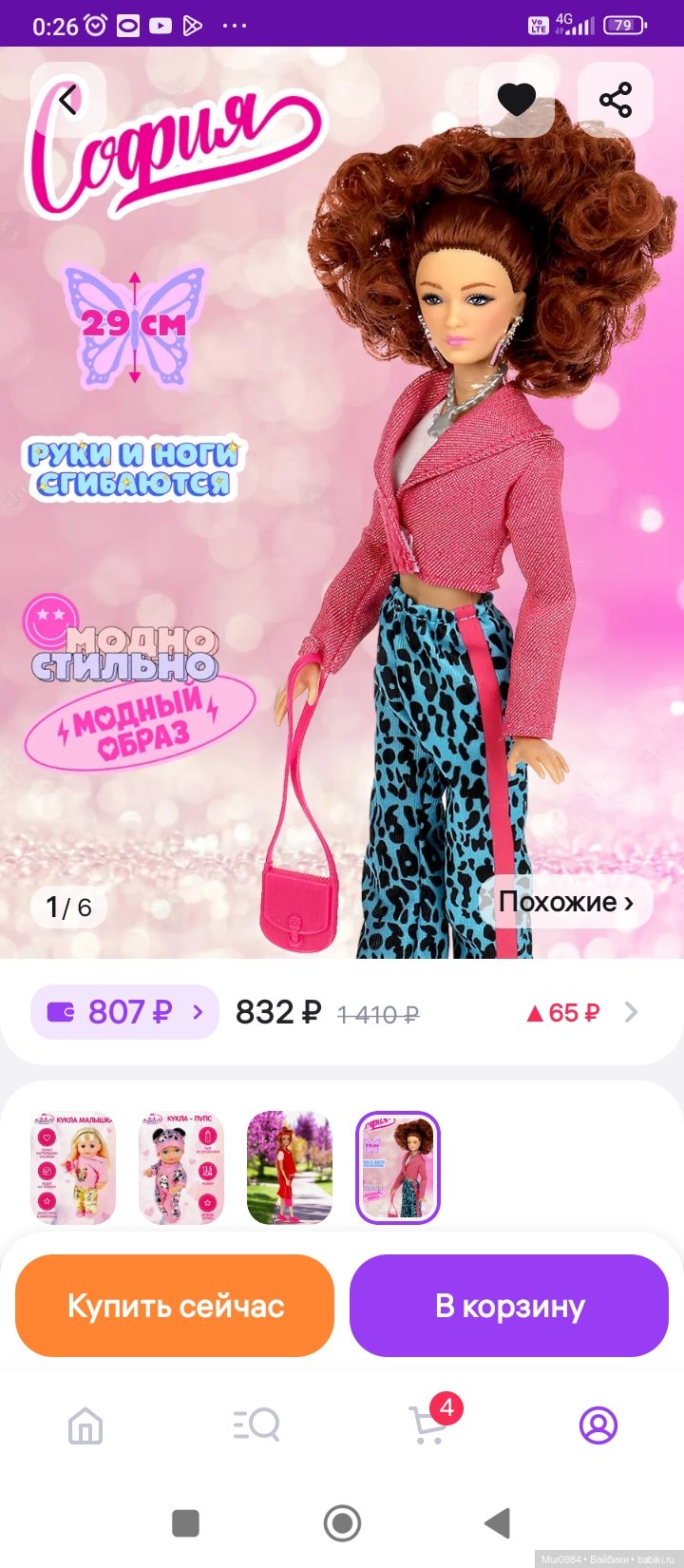Screen dimensions: 684x1568
Task: Switch to the profile tab
Action: pyautogui.click(x=598, y=1425)
